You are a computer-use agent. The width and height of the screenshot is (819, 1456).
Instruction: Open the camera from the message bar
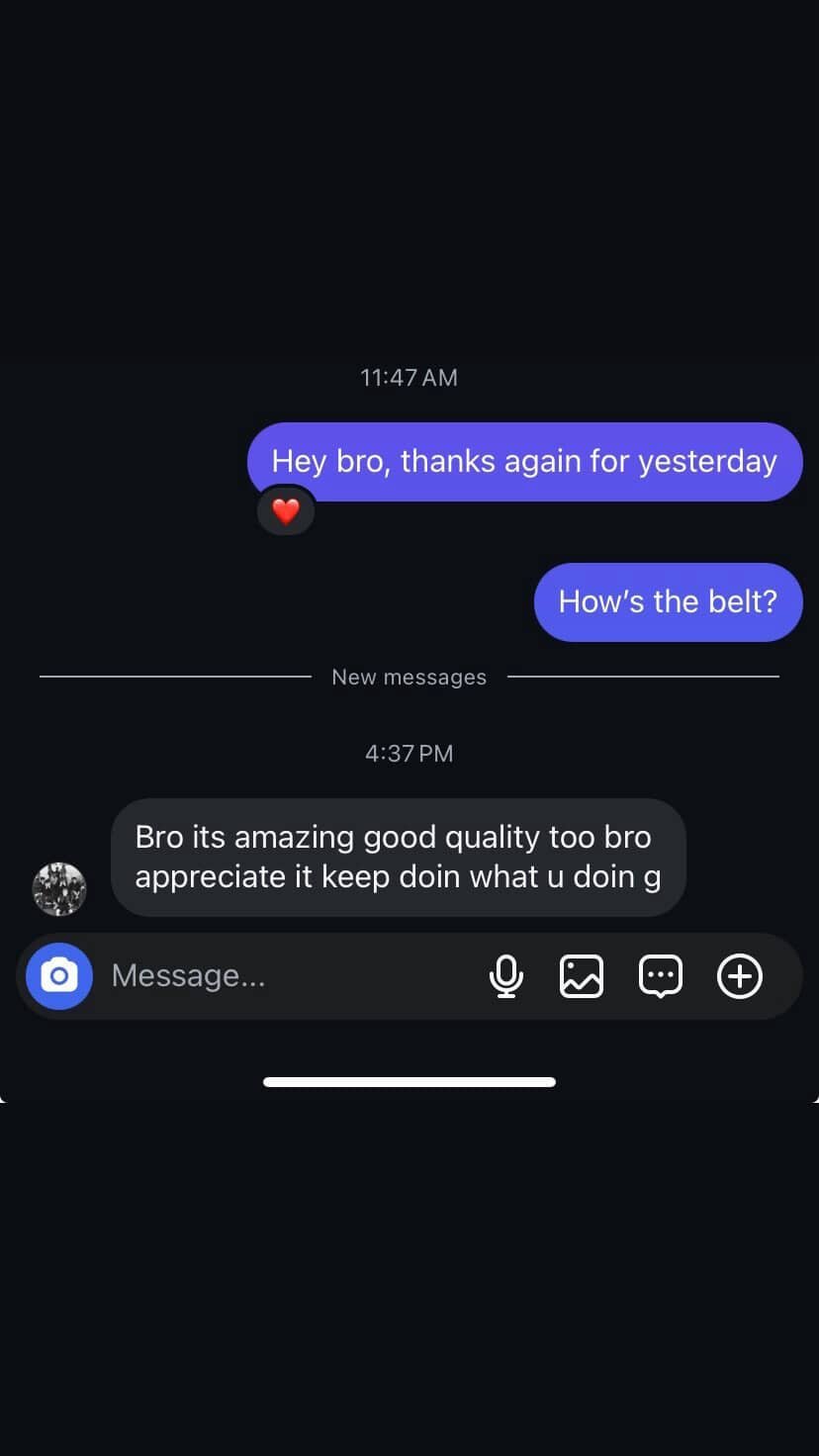59,976
